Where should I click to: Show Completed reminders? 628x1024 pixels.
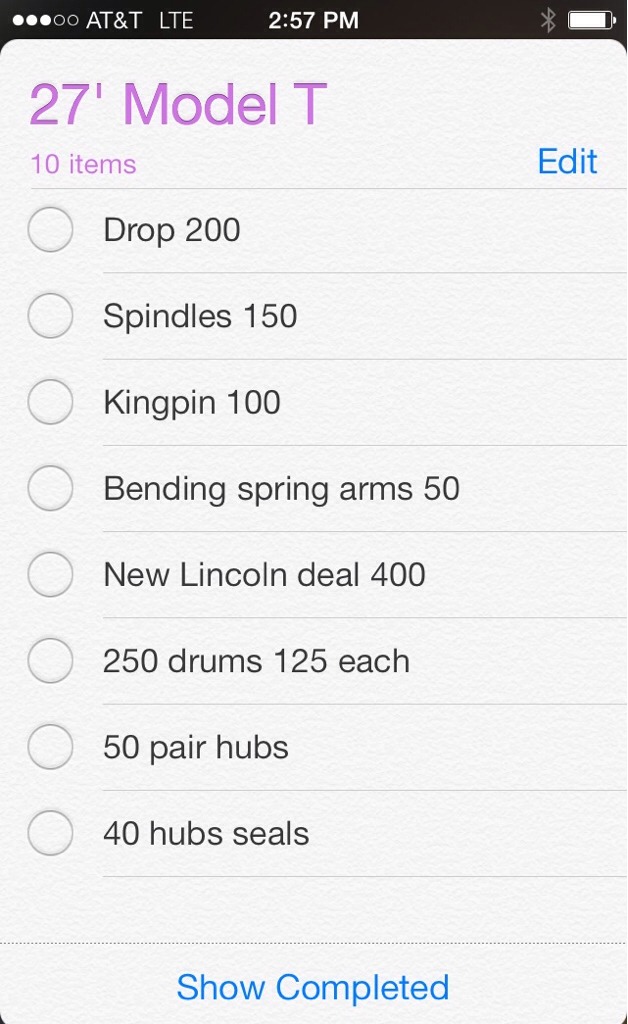tap(313, 987)
